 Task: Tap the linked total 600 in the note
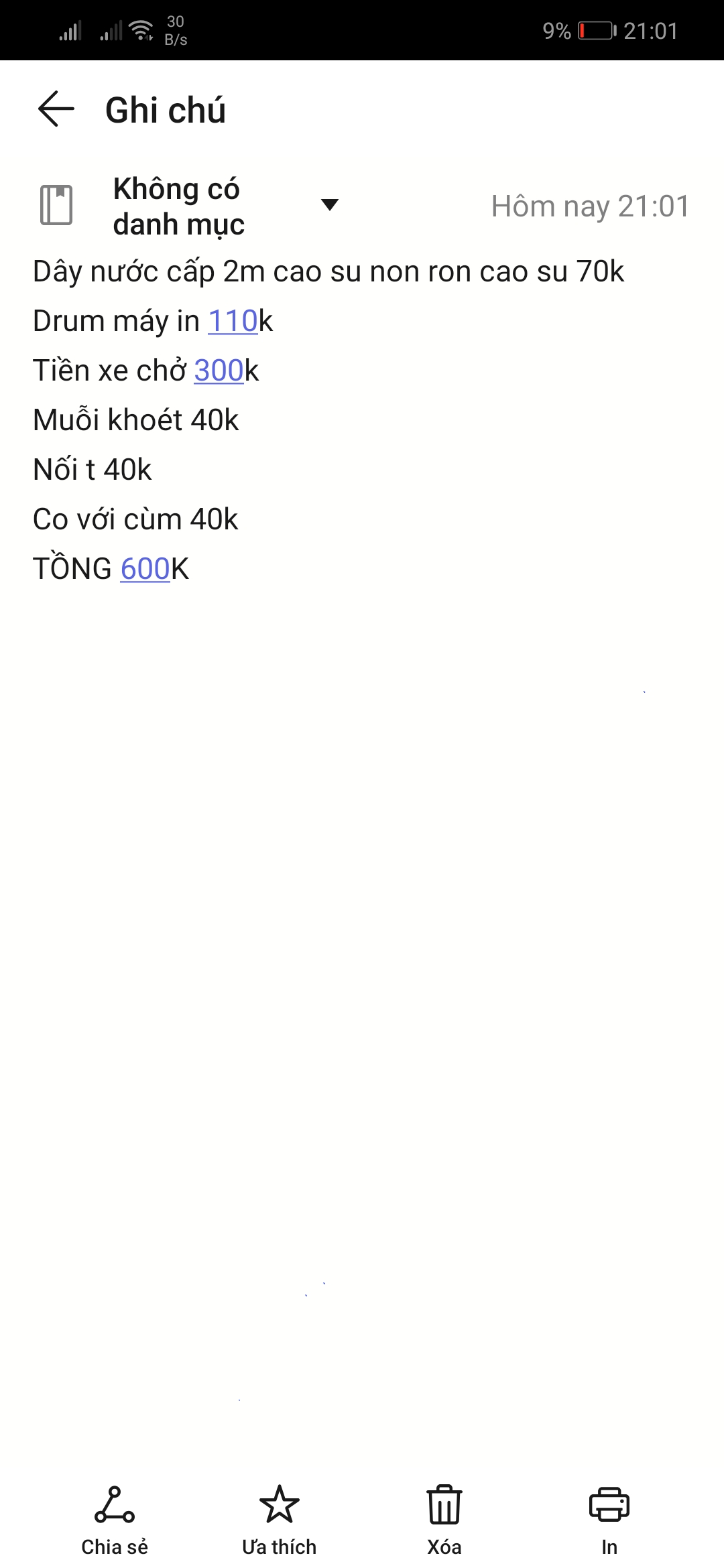point(145,570)
